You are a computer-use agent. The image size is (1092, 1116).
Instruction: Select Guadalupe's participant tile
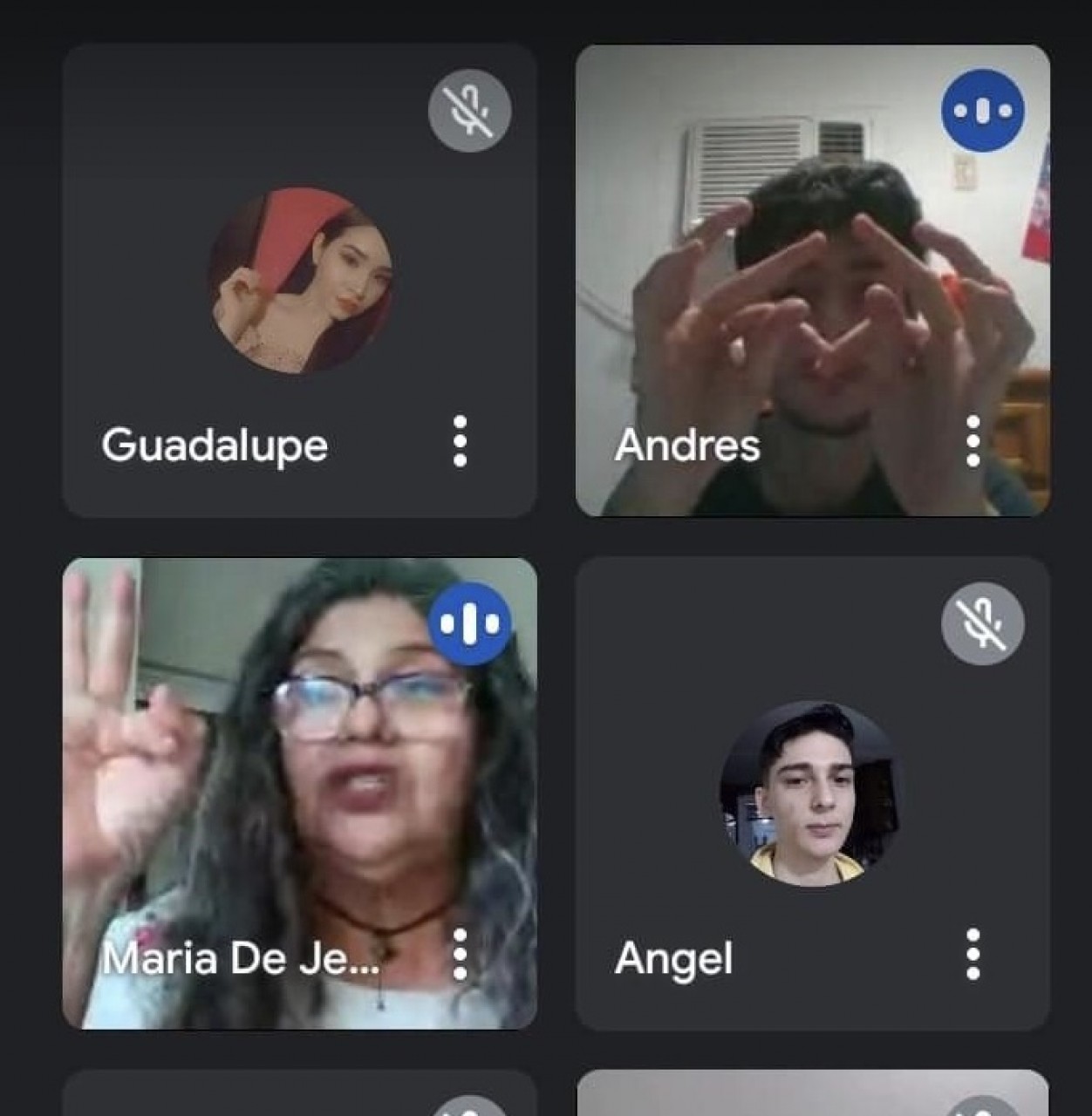coord(299,281)
